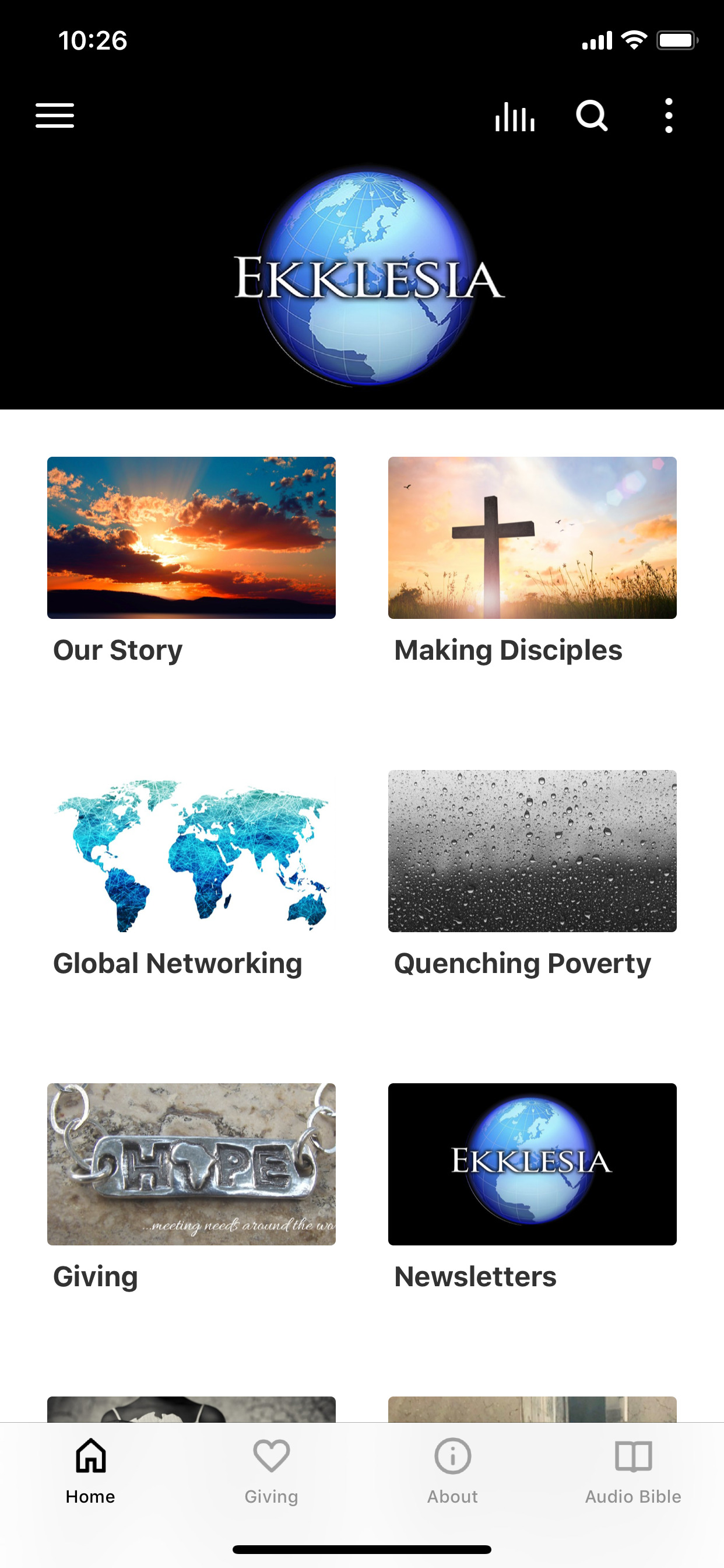
Task: Open the search function
Action: 592,116
